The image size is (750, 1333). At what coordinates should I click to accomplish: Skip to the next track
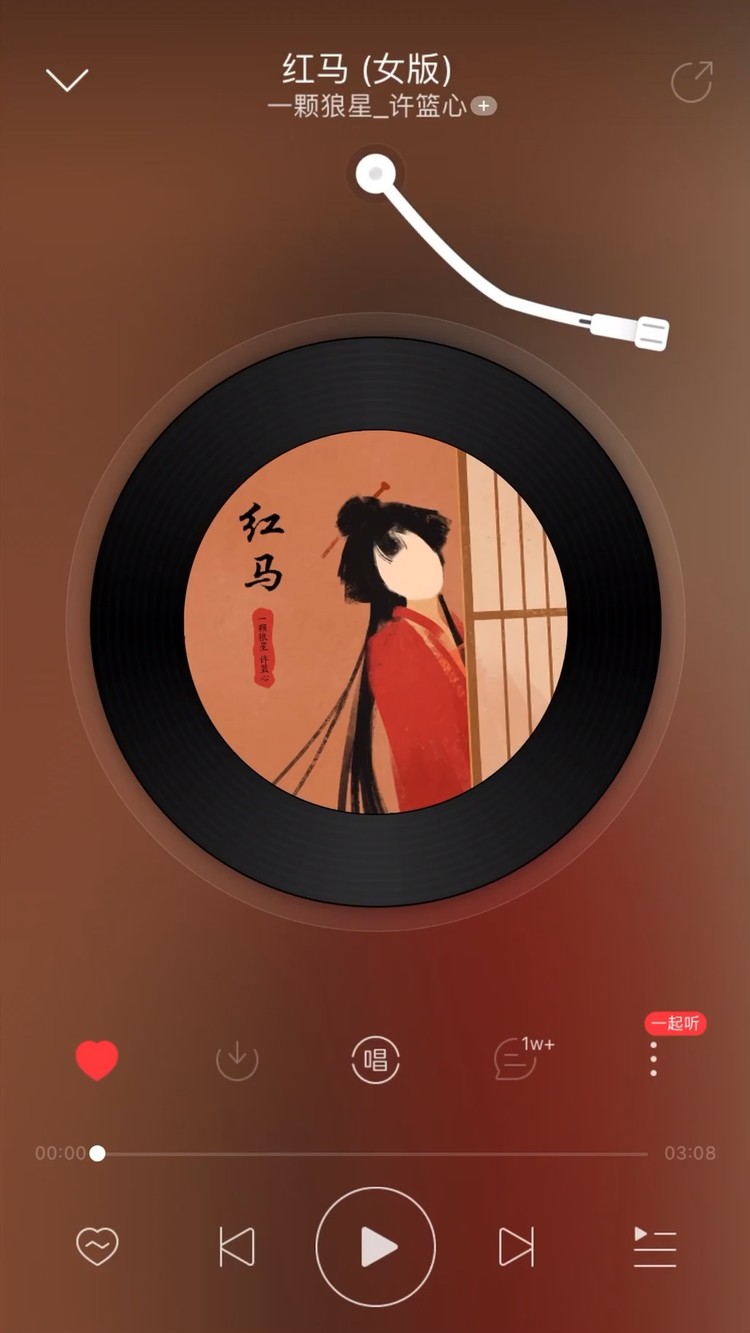514,1247
